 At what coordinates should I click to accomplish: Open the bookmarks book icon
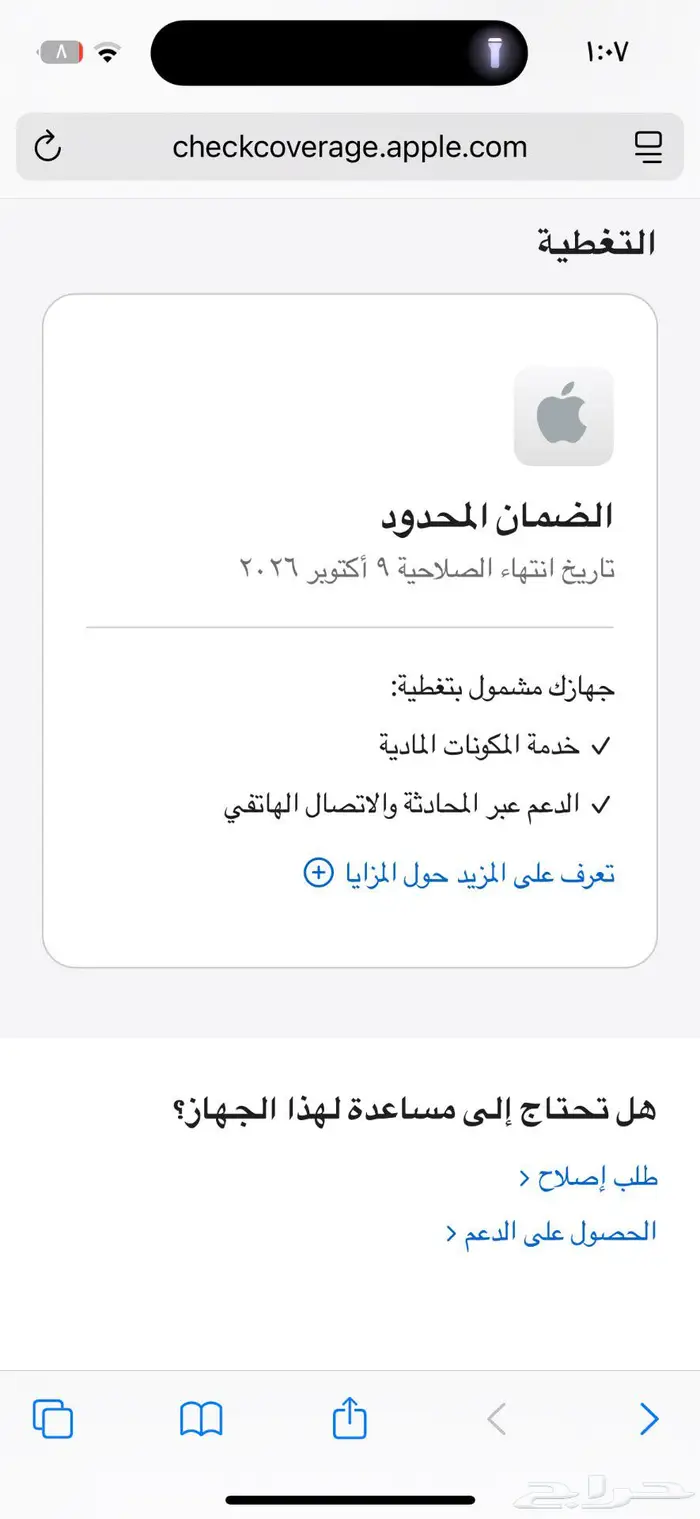(x=201, y=1419)
